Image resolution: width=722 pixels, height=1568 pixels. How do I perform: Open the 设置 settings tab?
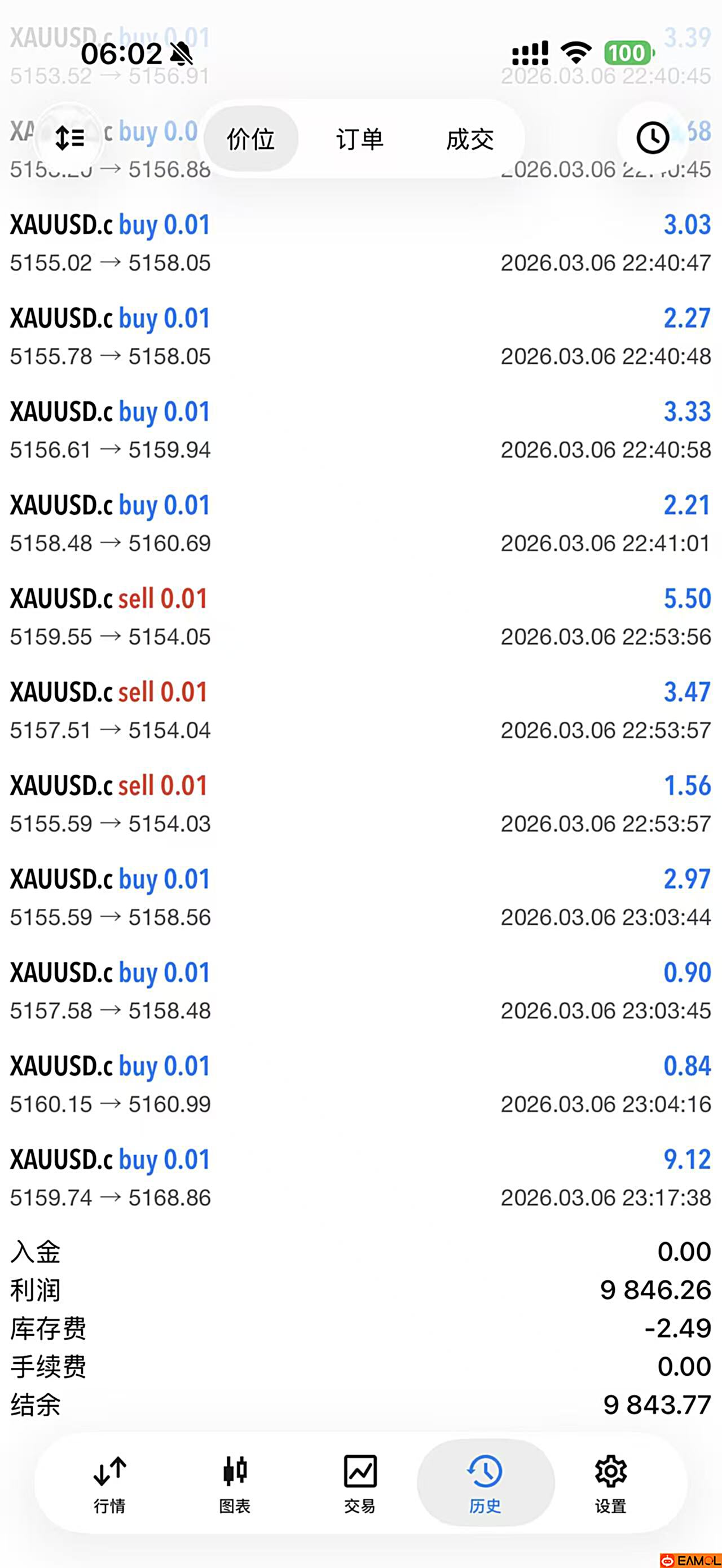610,1484
